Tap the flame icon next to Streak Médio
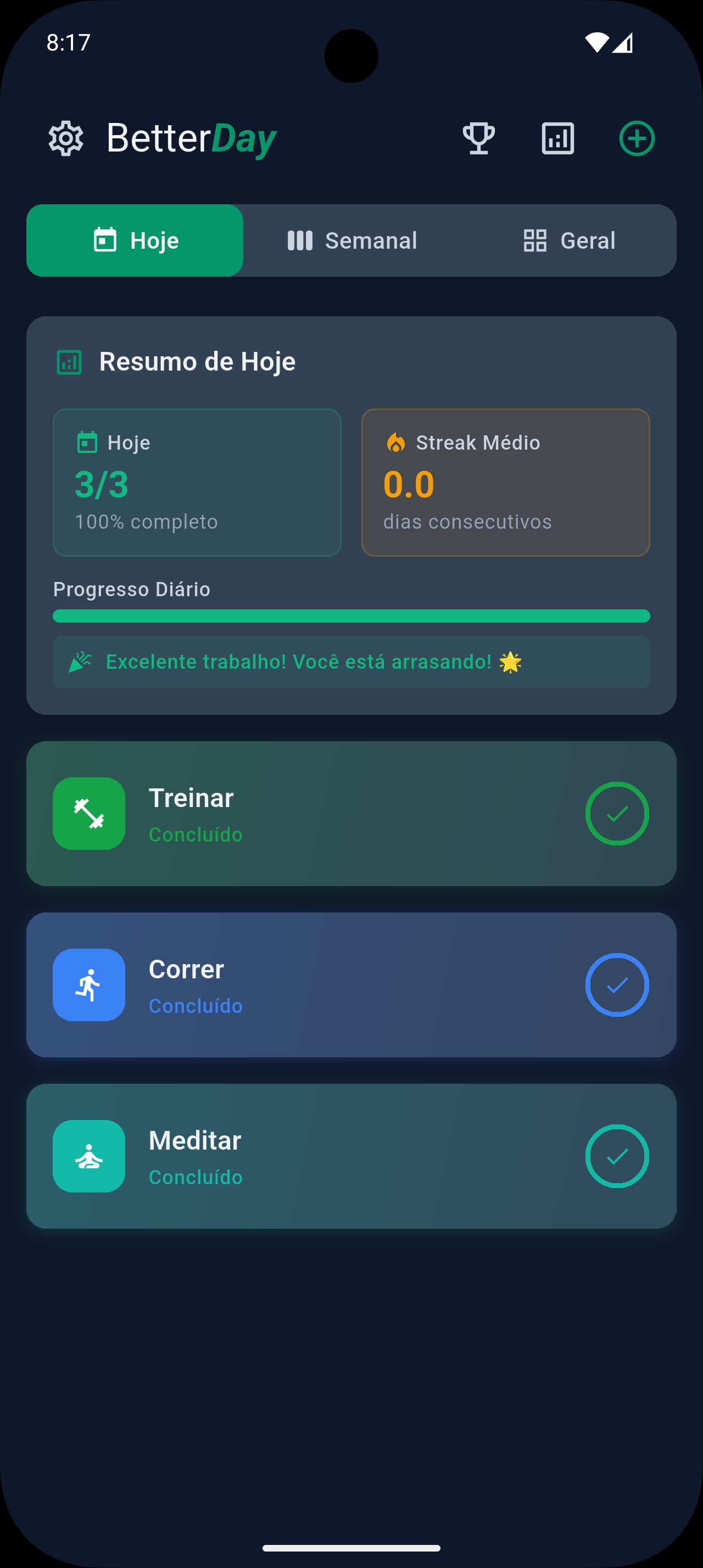Screen dimensions: 703x1568 pyautogui.click(x=395, y=443)
